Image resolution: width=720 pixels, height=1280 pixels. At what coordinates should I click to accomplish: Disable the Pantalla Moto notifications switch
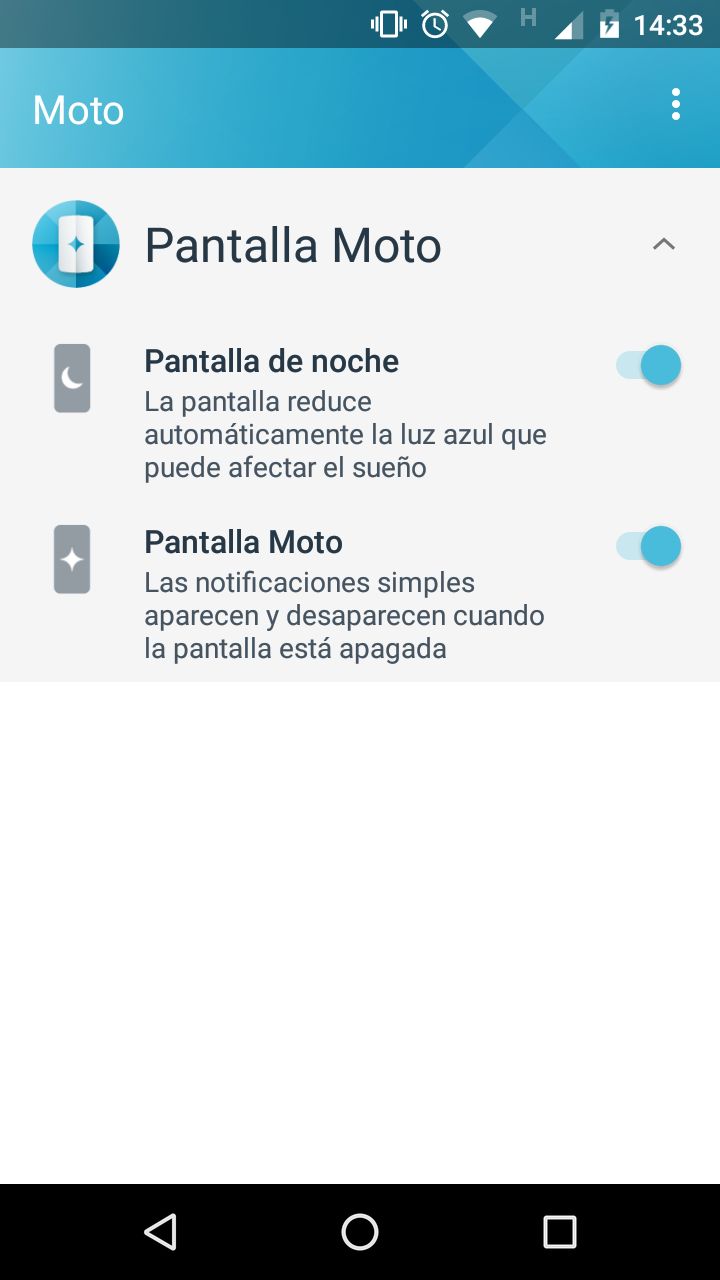tap(649, 547)
